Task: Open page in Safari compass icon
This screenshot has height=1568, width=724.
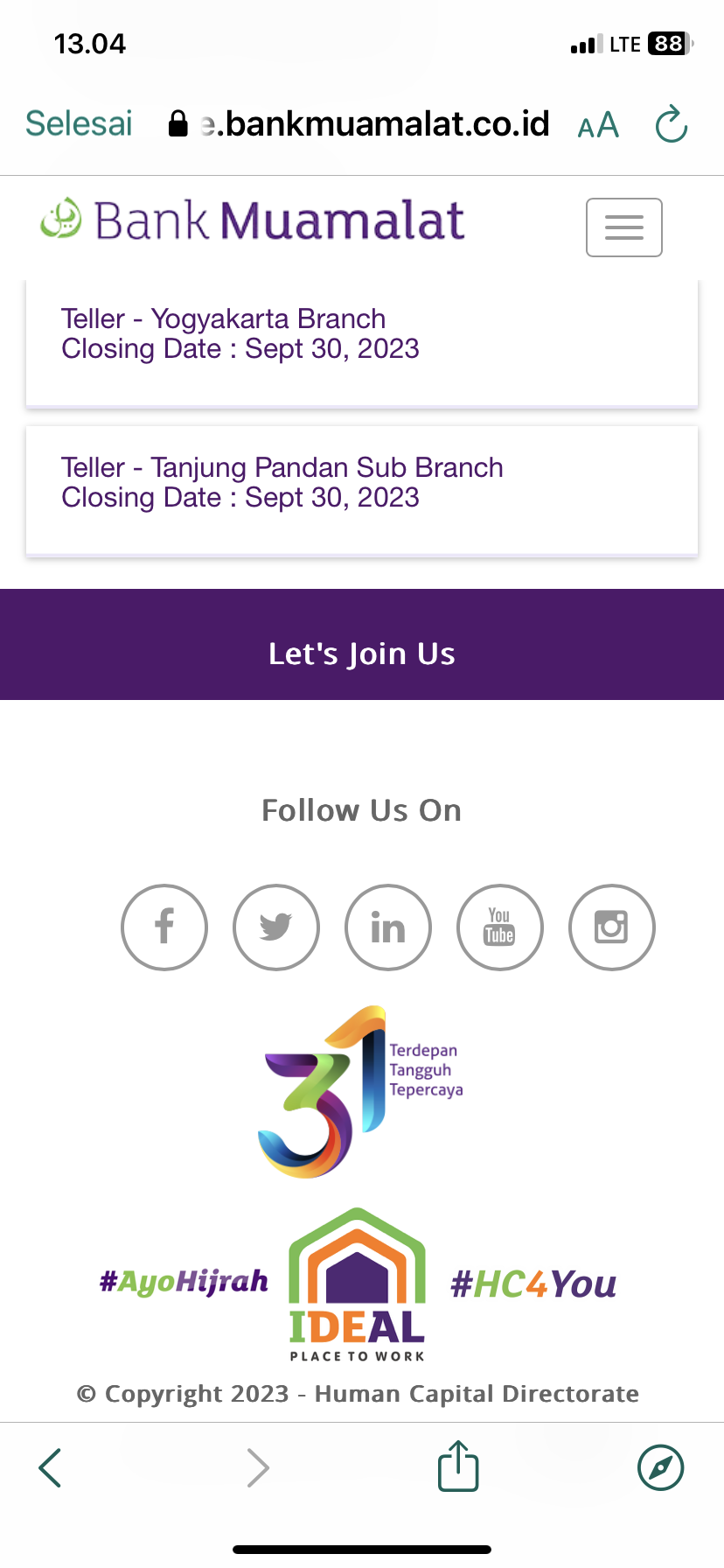Action: click(660, 1467)
